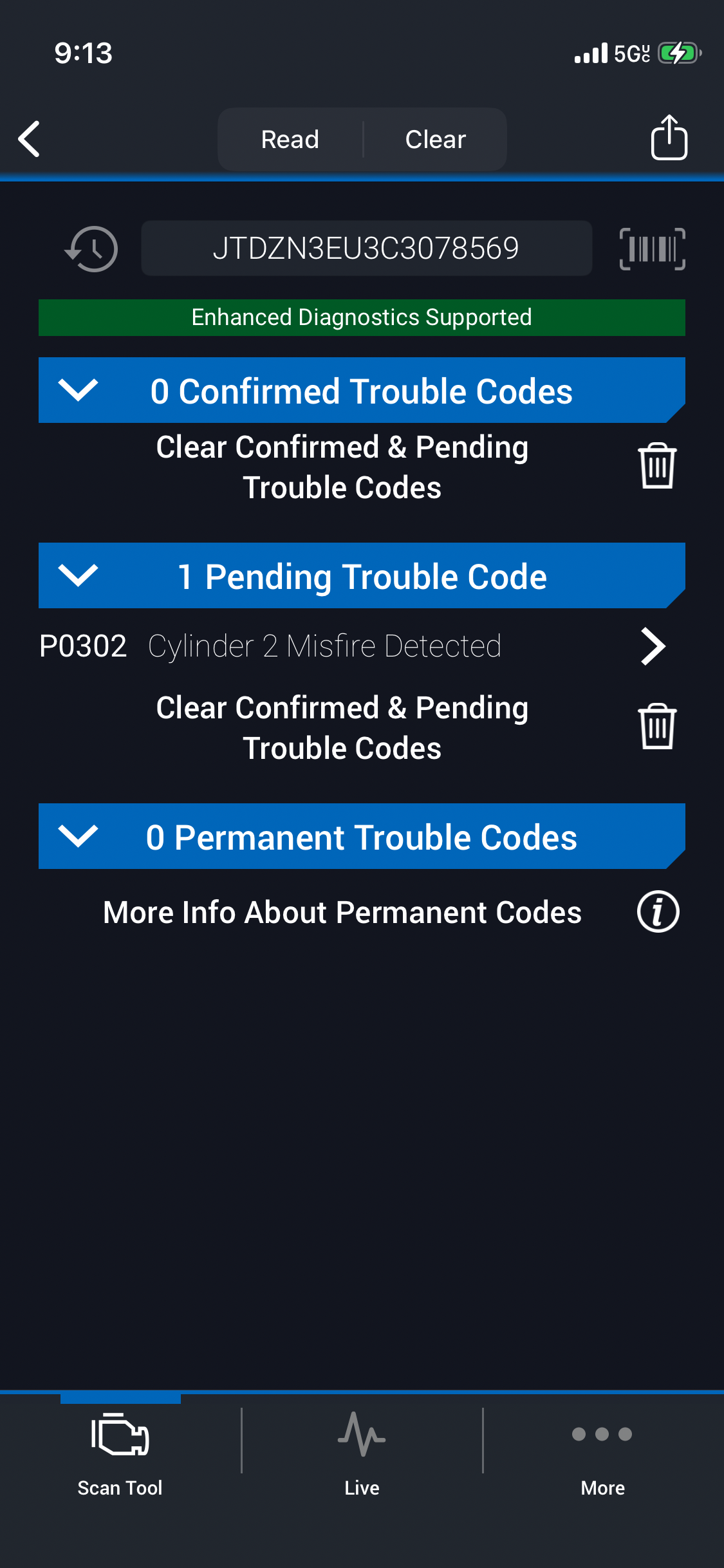Tap trash icon under Confirmed Trouble Codes
The height and width of the screenshot is (1568, 724).
(x=657, y=466)
